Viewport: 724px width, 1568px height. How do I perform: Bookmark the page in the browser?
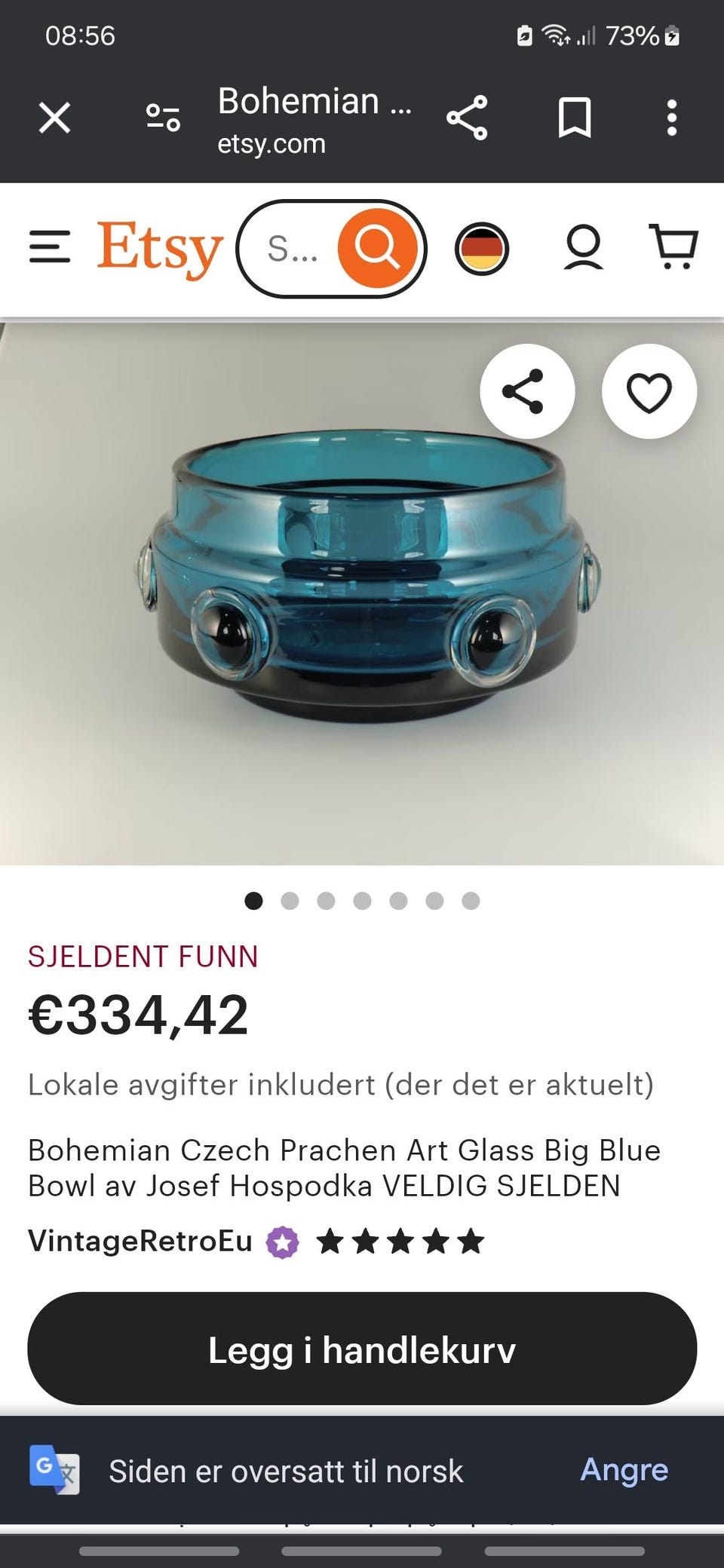tap(575, 118)
